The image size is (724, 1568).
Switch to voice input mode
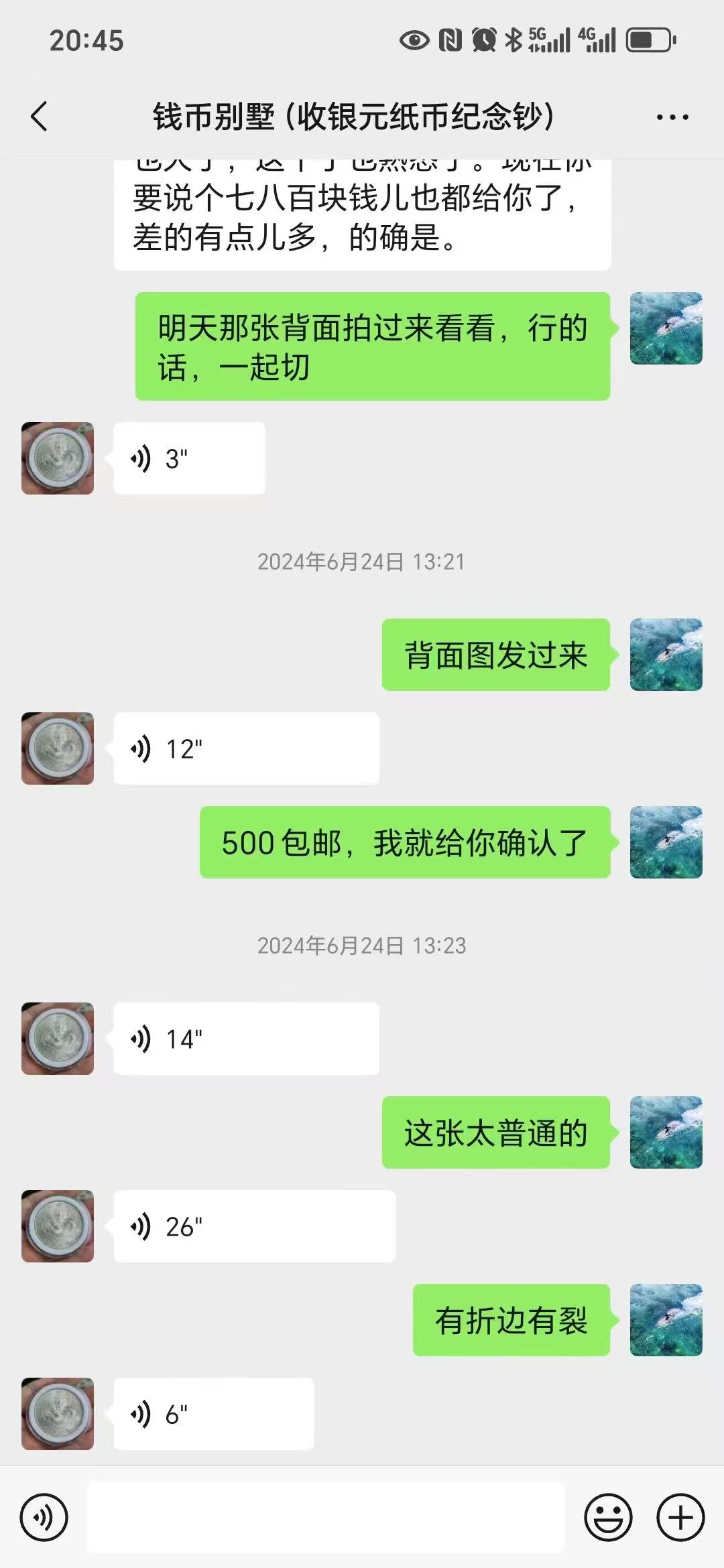(44, 1517)
